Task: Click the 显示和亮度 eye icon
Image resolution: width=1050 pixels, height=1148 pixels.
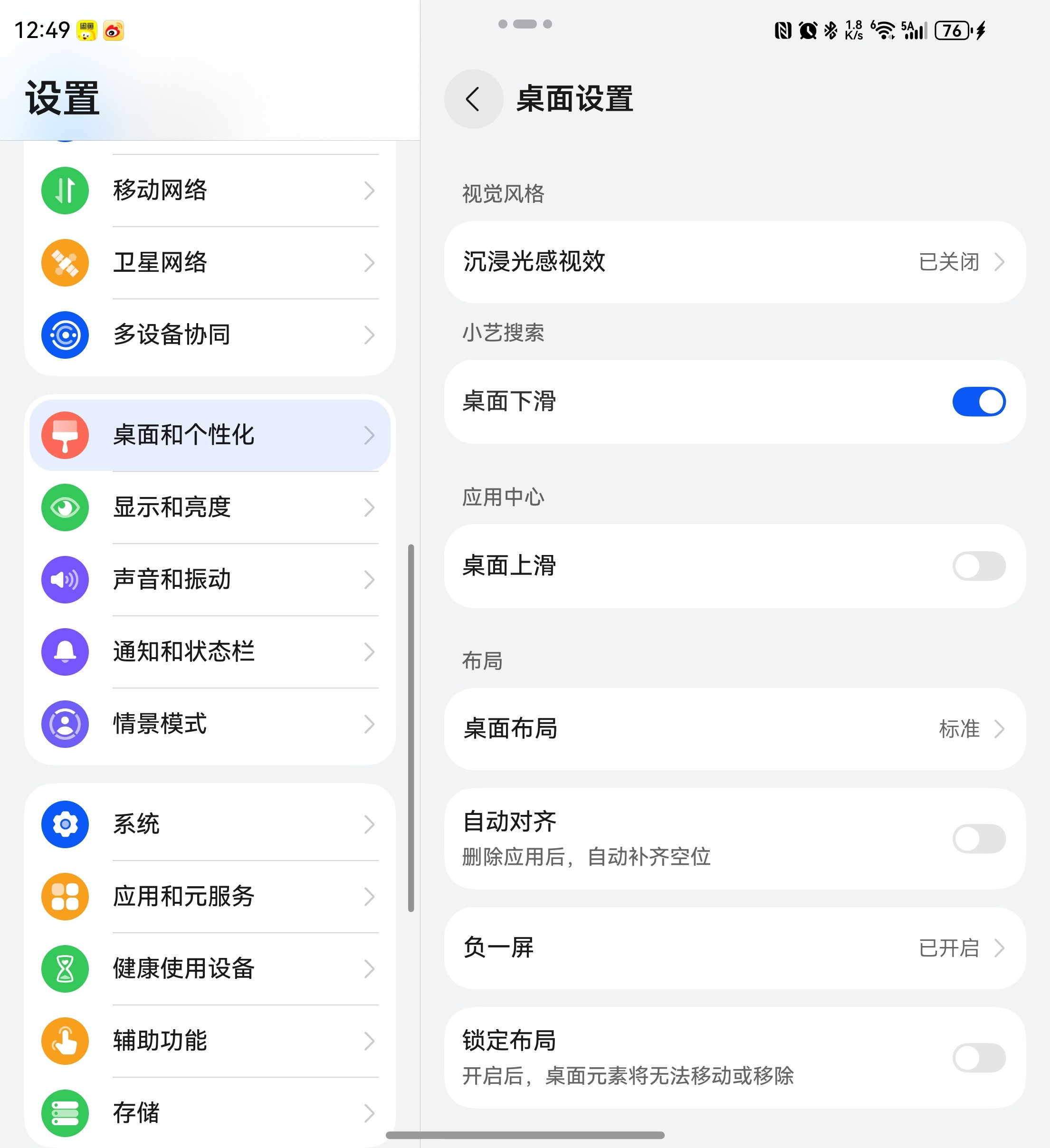Action: click(x=65, y=507)
